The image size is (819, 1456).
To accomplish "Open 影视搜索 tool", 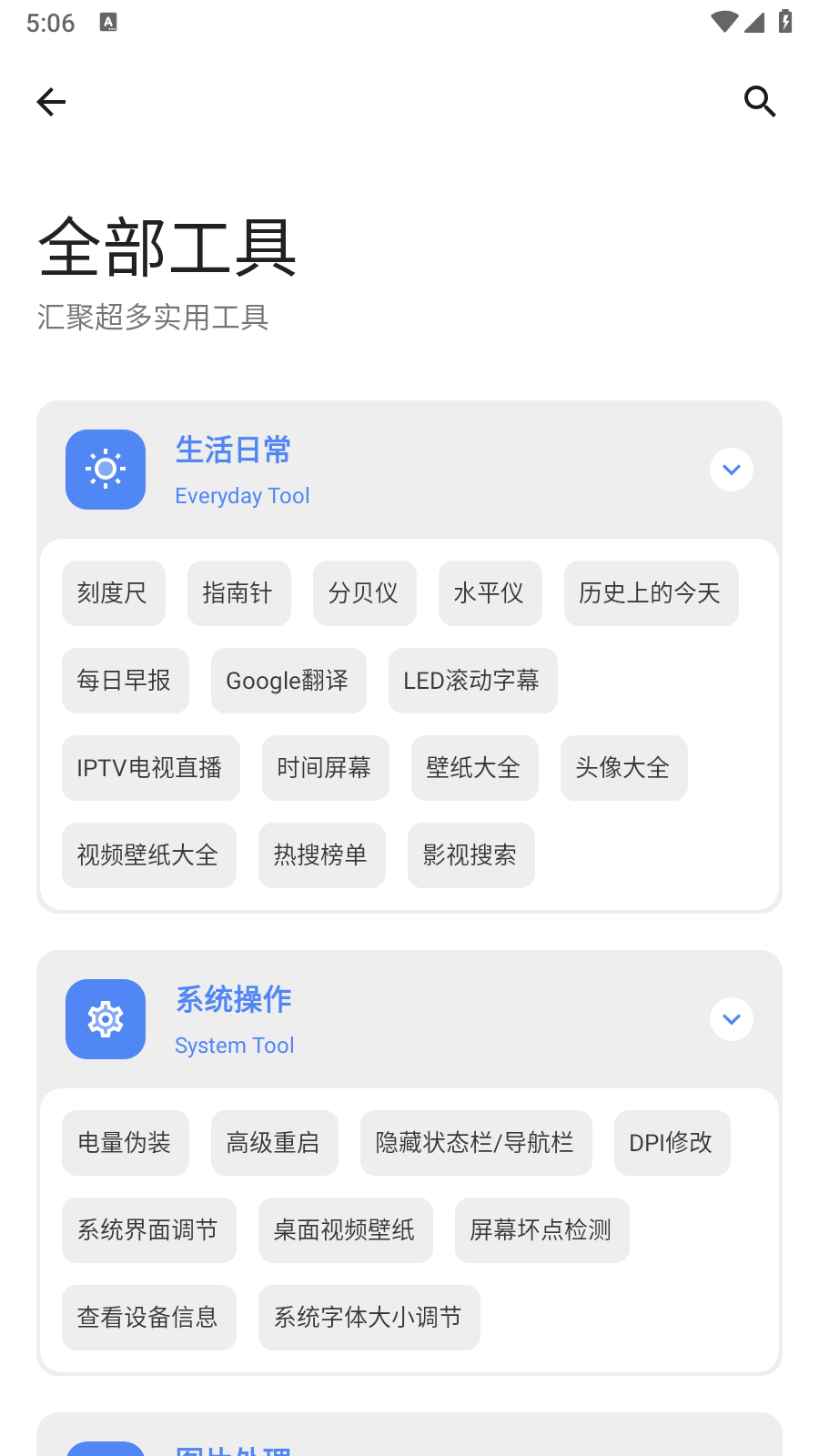I will pos(470,855).
